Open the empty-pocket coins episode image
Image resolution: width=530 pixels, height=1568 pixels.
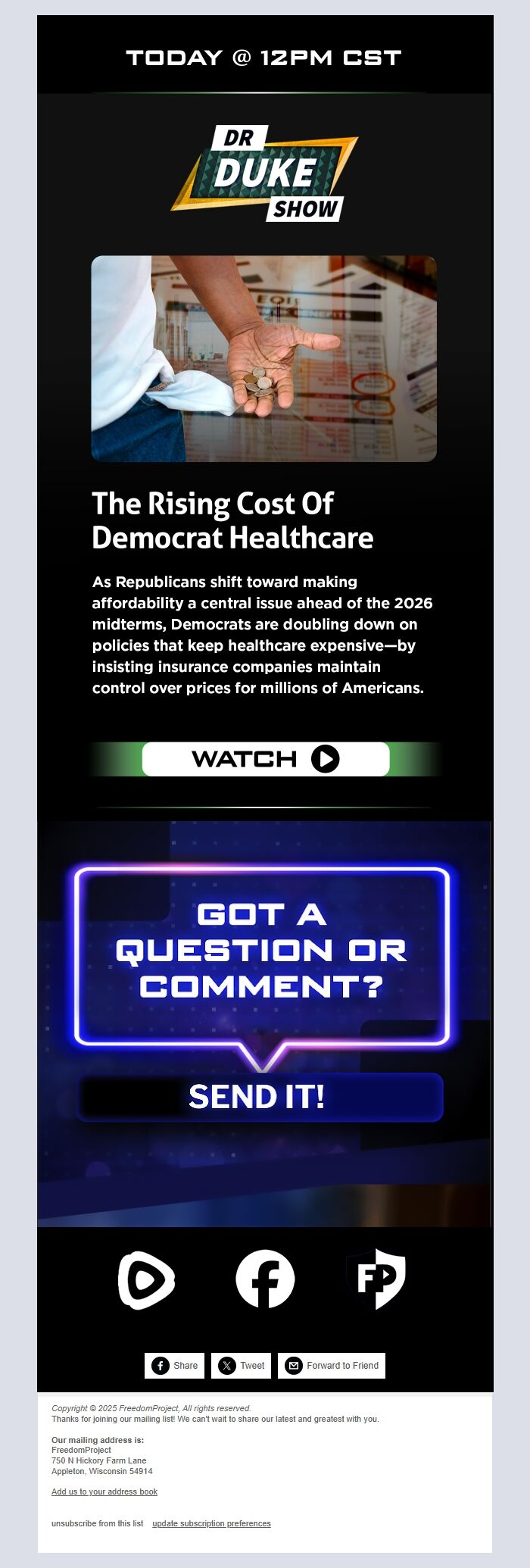[x=263, y=358]
